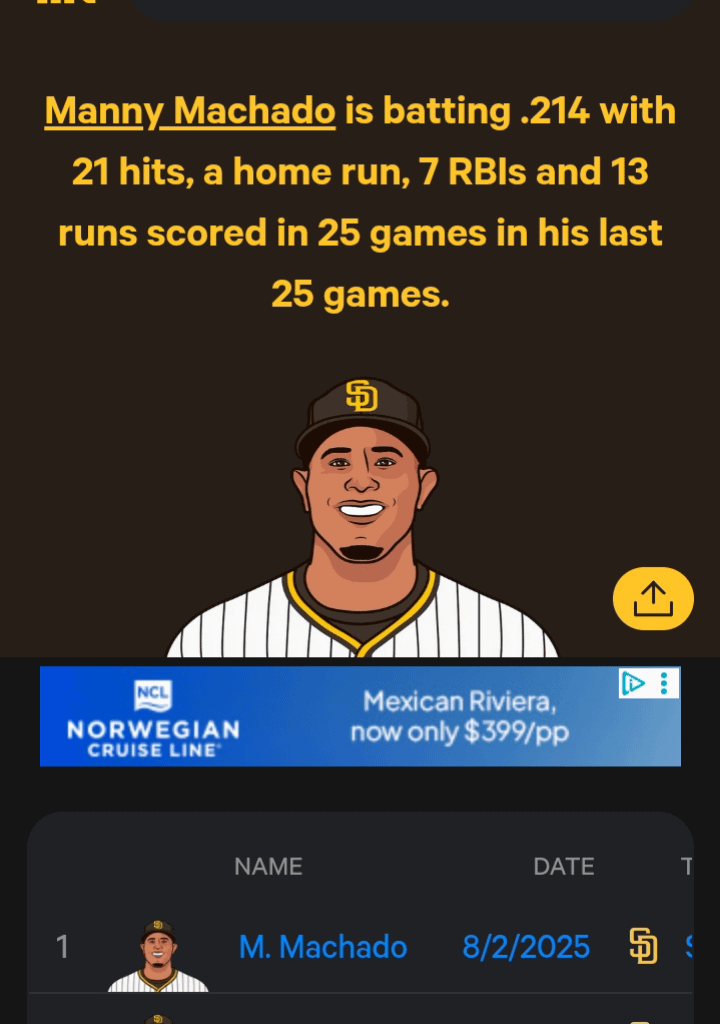
Task: Sort the table by DATE column
Action: tap(563, 866)
